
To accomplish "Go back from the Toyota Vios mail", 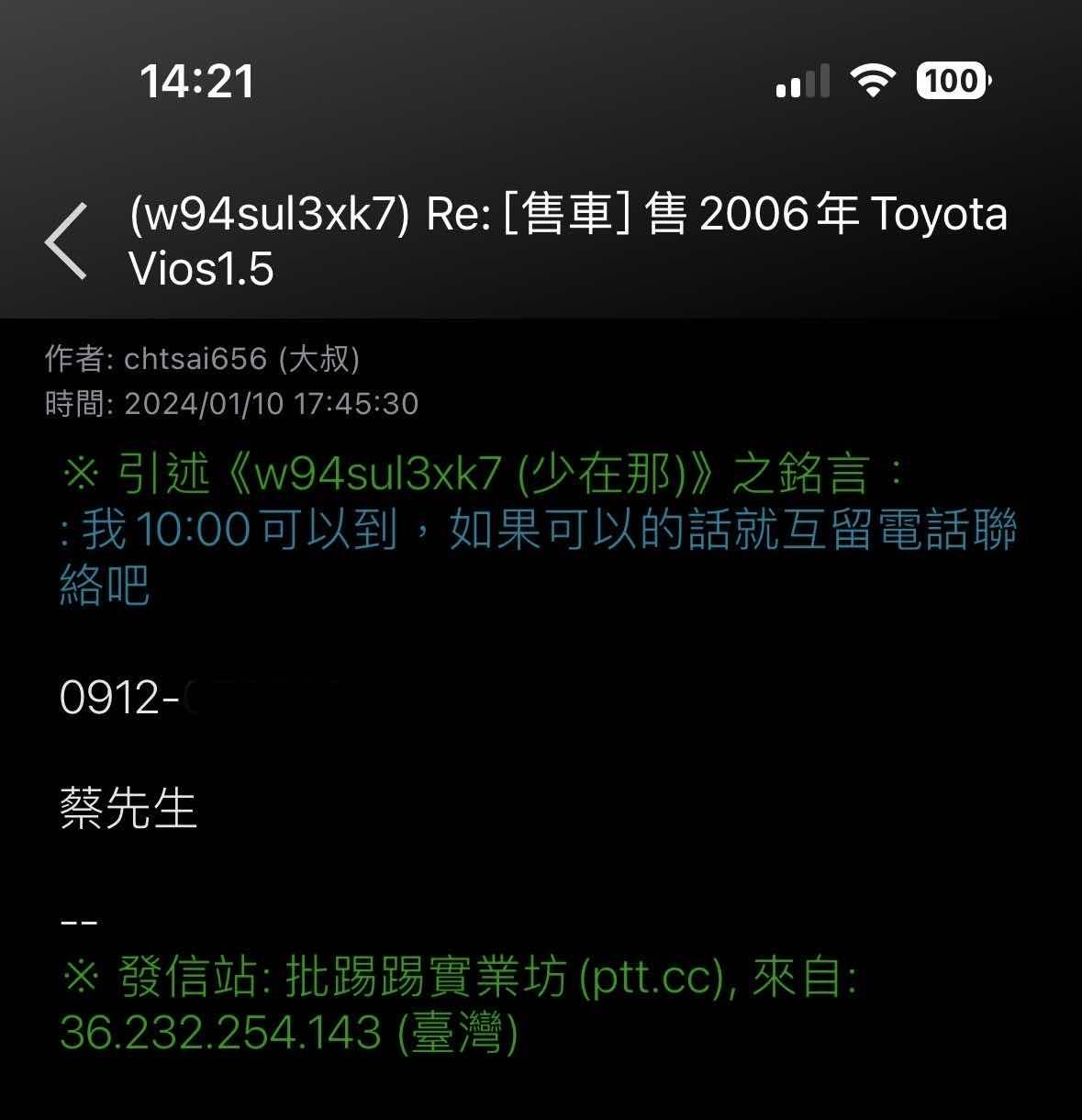I will [66, 241].
